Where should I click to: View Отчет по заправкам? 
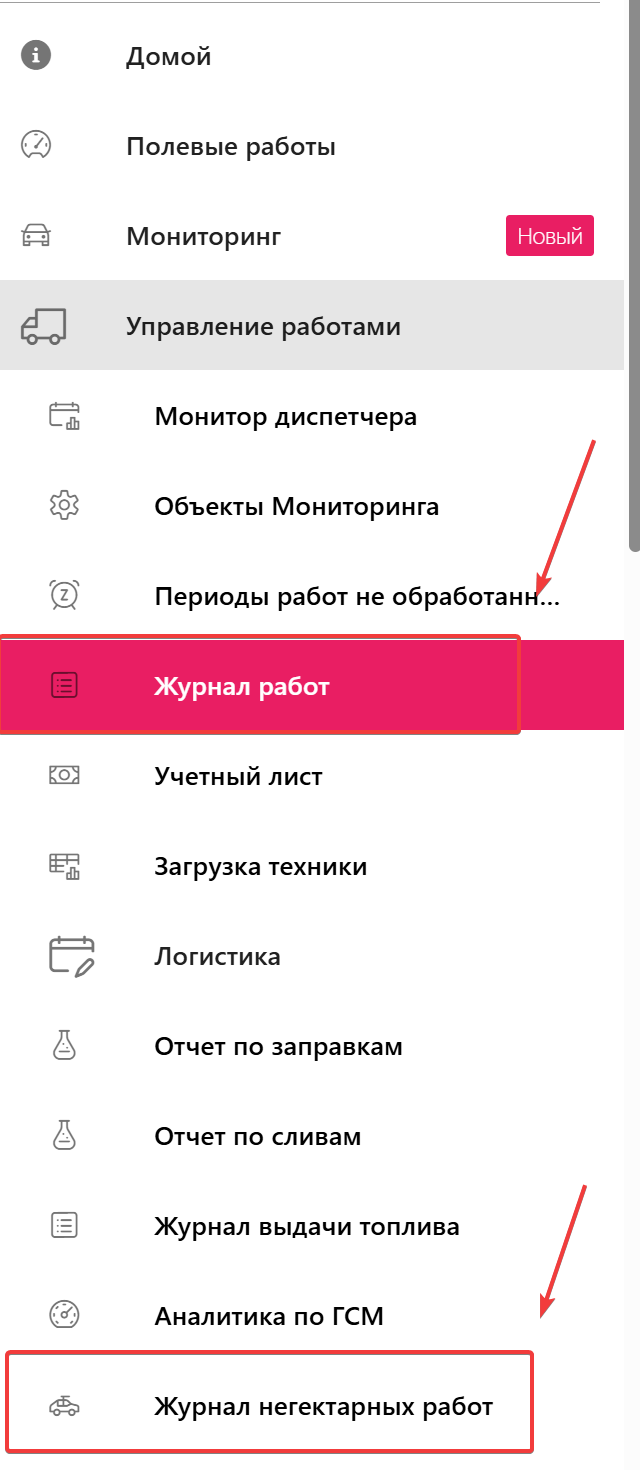(278, 1047)
